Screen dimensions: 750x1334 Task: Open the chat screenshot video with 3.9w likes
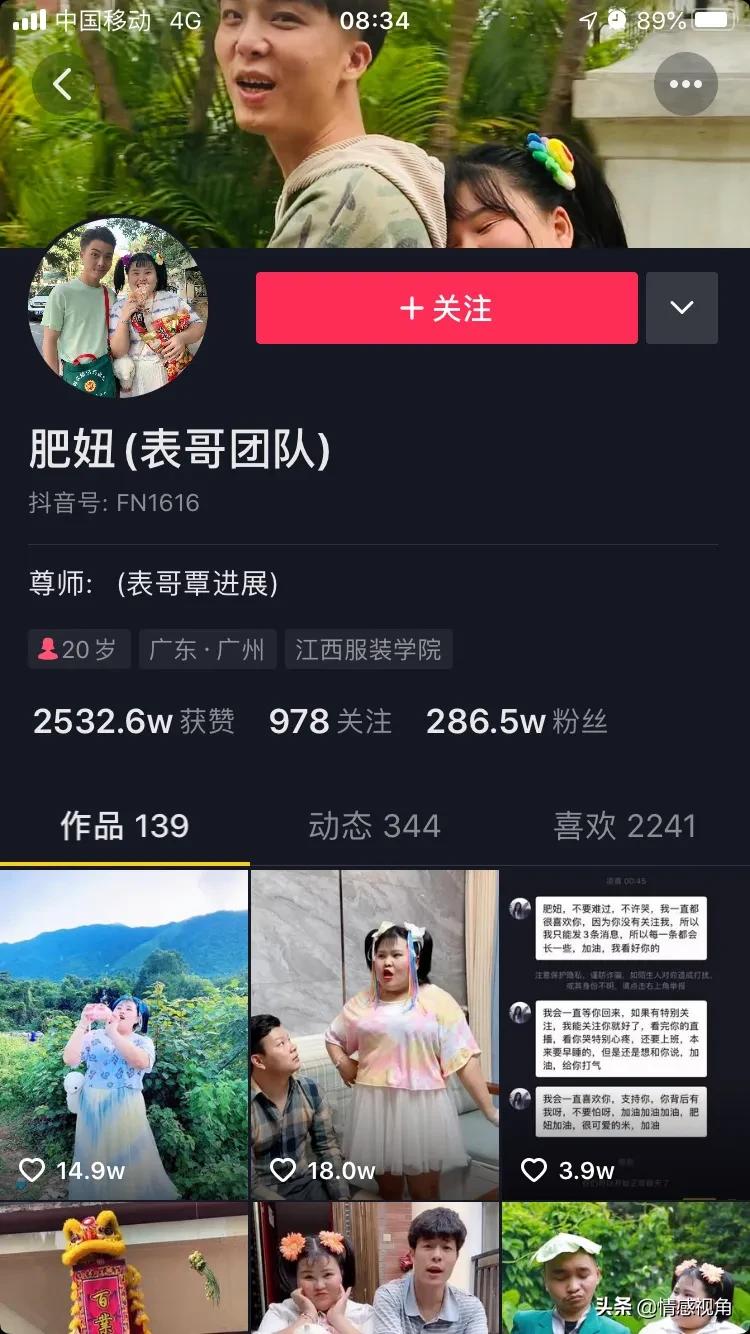coord(625,1034)
